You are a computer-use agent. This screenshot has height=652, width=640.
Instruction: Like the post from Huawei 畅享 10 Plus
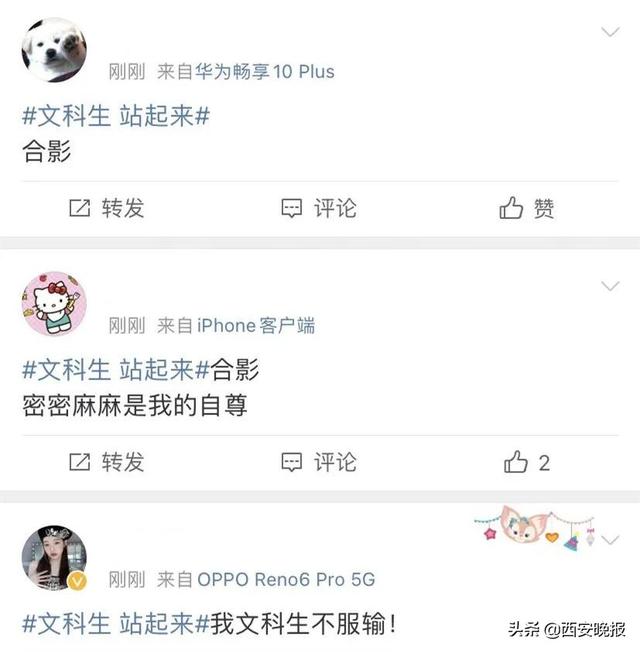point(527,208)
